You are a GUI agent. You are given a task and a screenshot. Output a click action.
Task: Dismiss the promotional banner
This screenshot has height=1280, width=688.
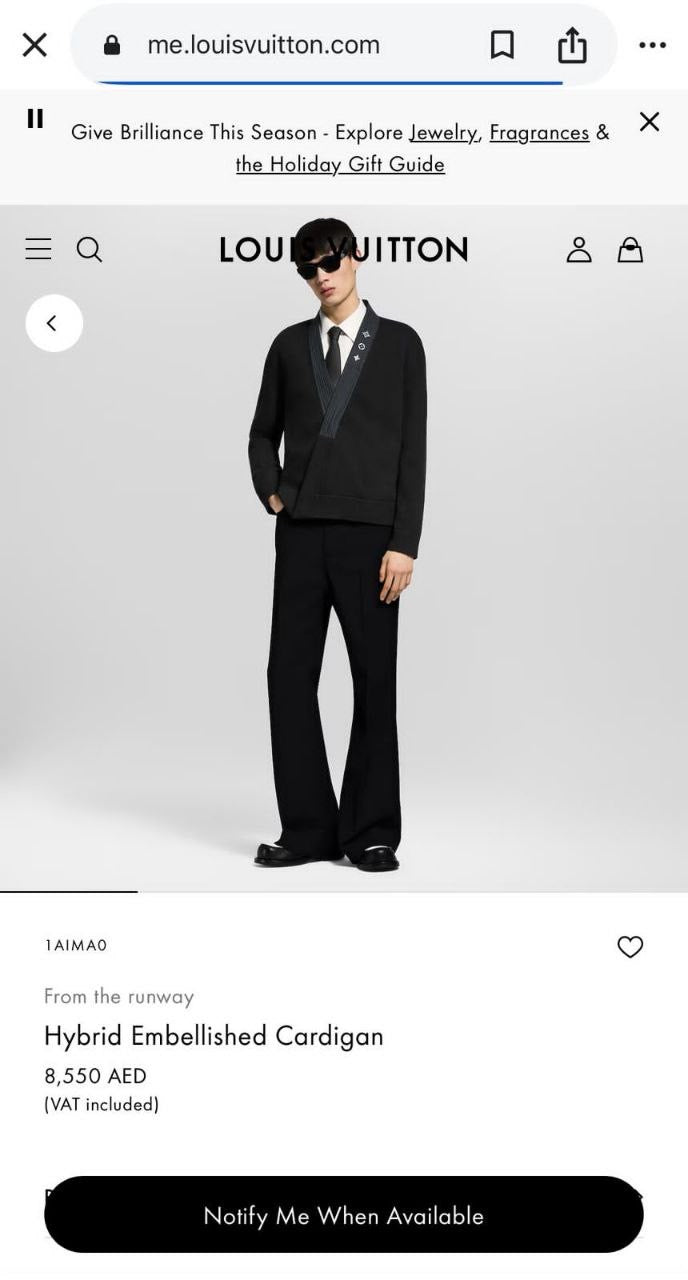[649, 122]
